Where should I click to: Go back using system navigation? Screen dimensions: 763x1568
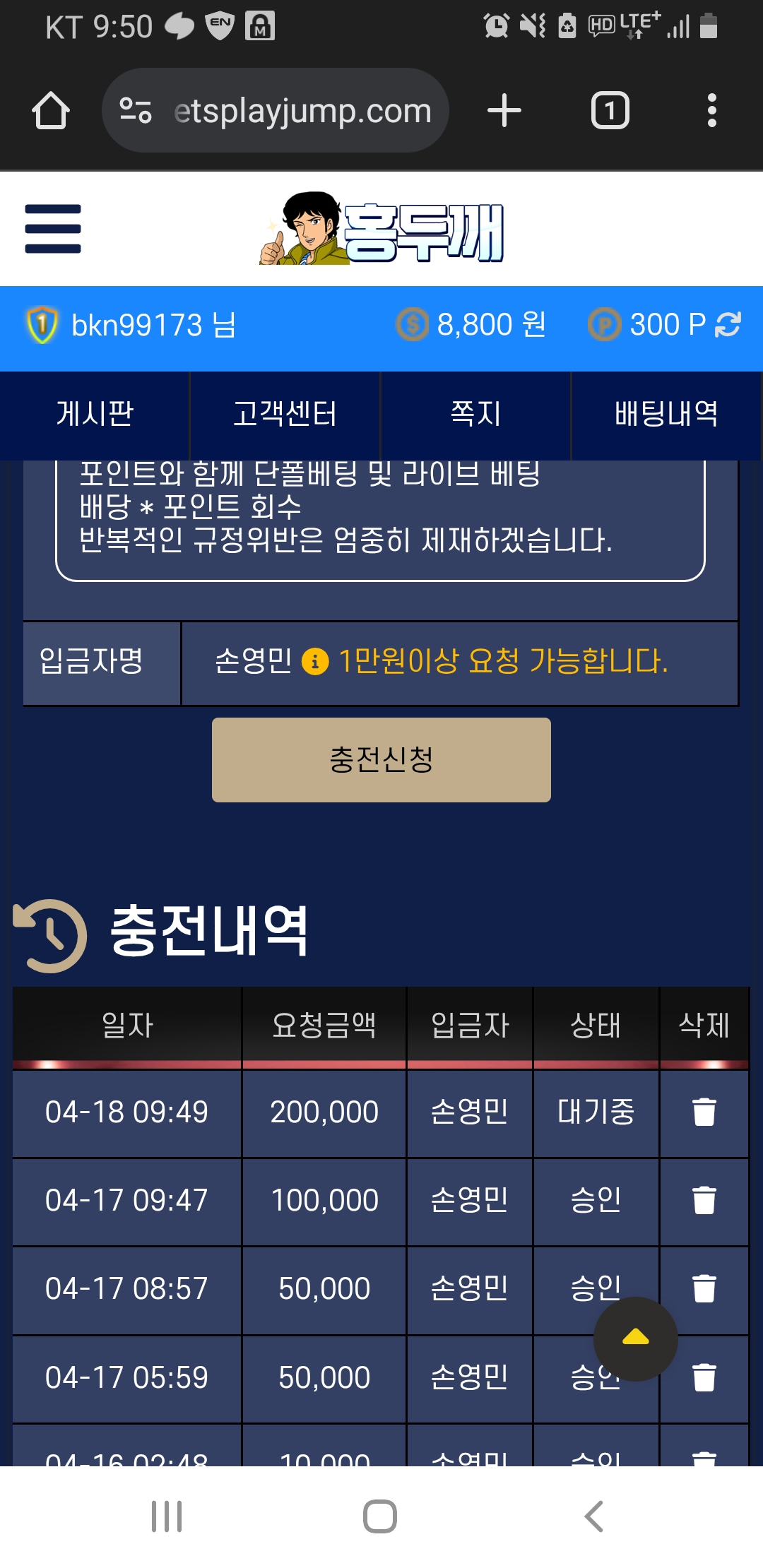click(593, 1516)
